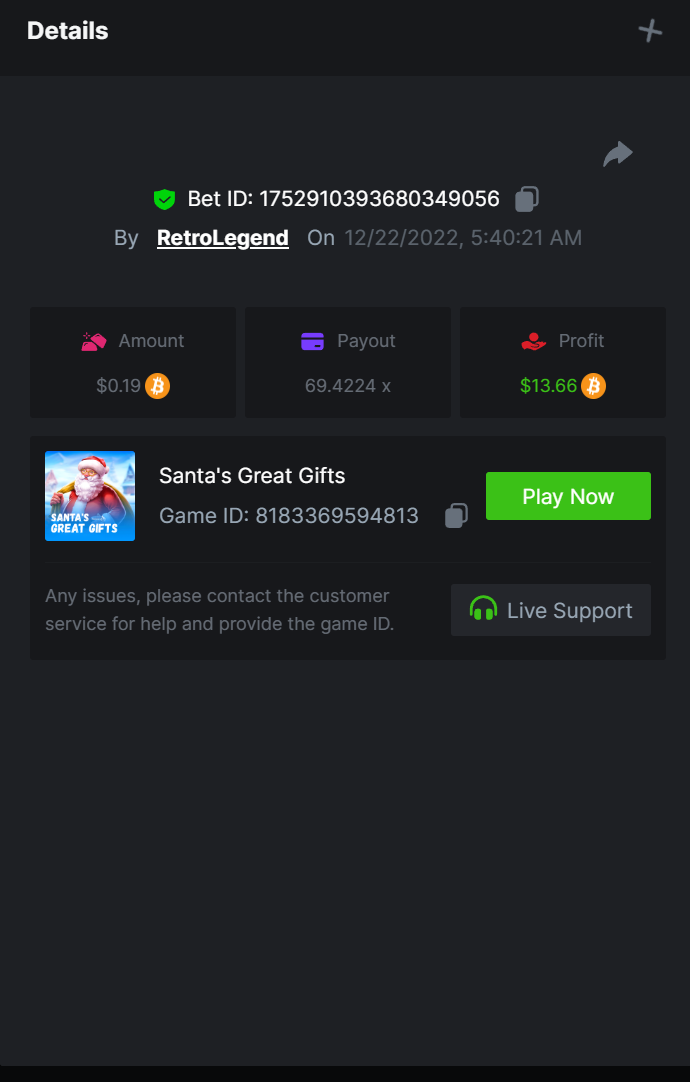Open Santa's Great Gifts game thumbnail
Image resolution: width=690 pixels, height=1082 pixels.
pos(90,496)
